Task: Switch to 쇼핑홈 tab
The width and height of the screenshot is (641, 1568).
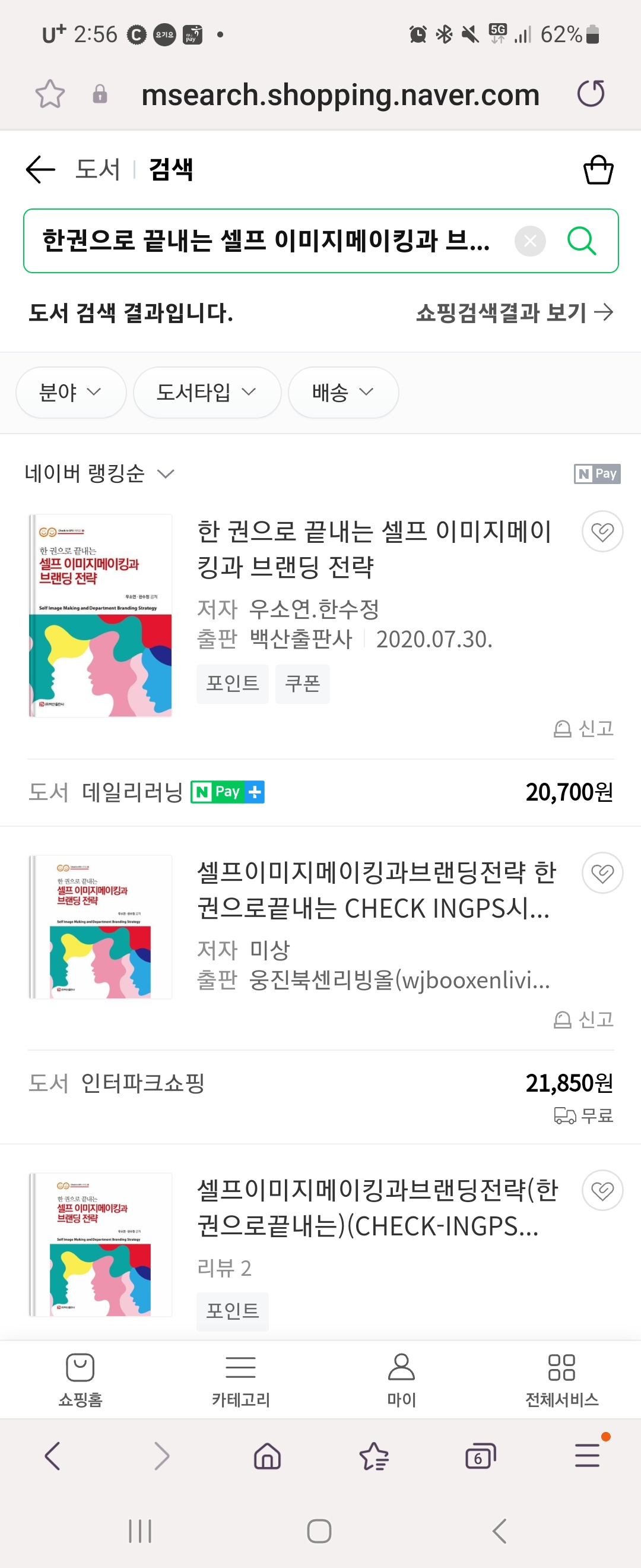Action: [x=80, y=1379]
